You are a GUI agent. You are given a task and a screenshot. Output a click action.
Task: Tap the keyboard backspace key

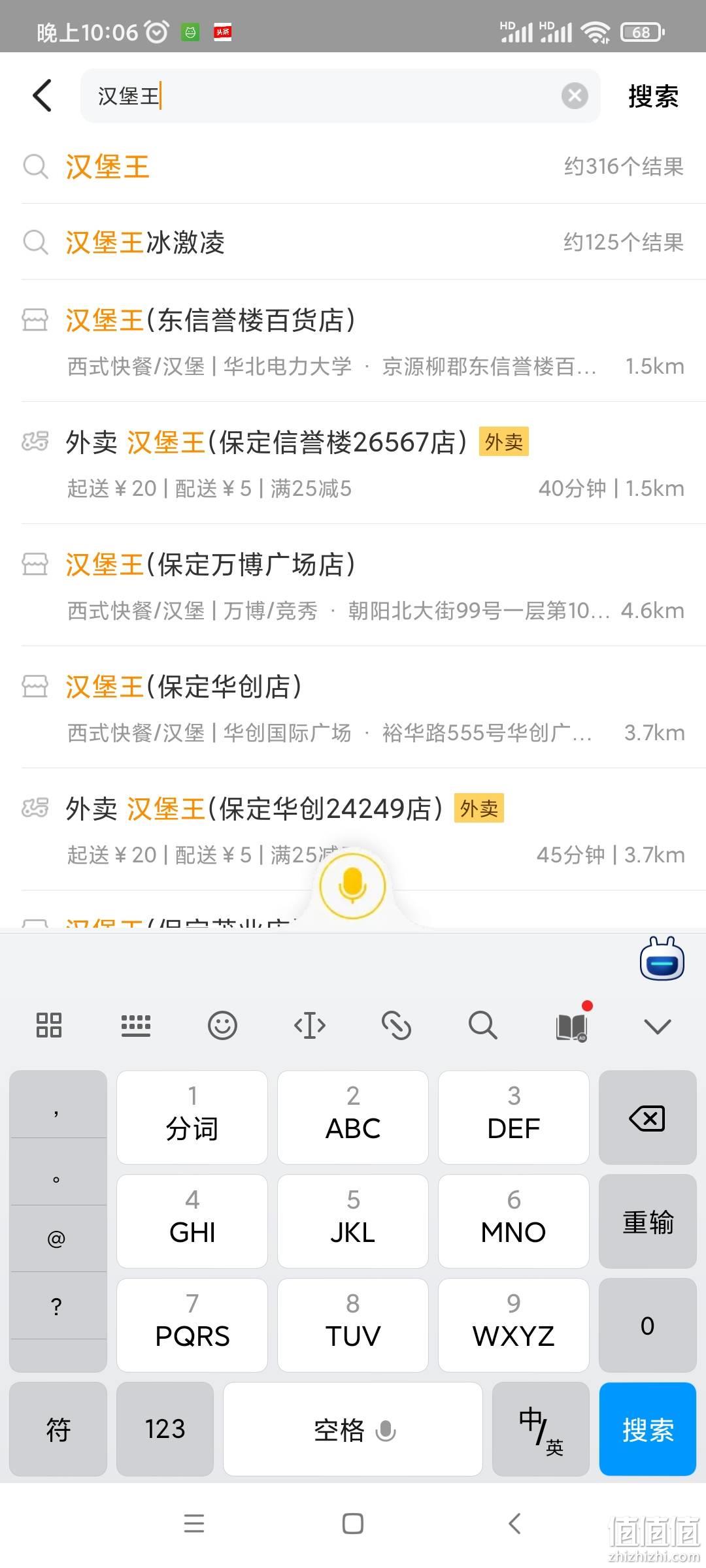tap(647, 1118)
